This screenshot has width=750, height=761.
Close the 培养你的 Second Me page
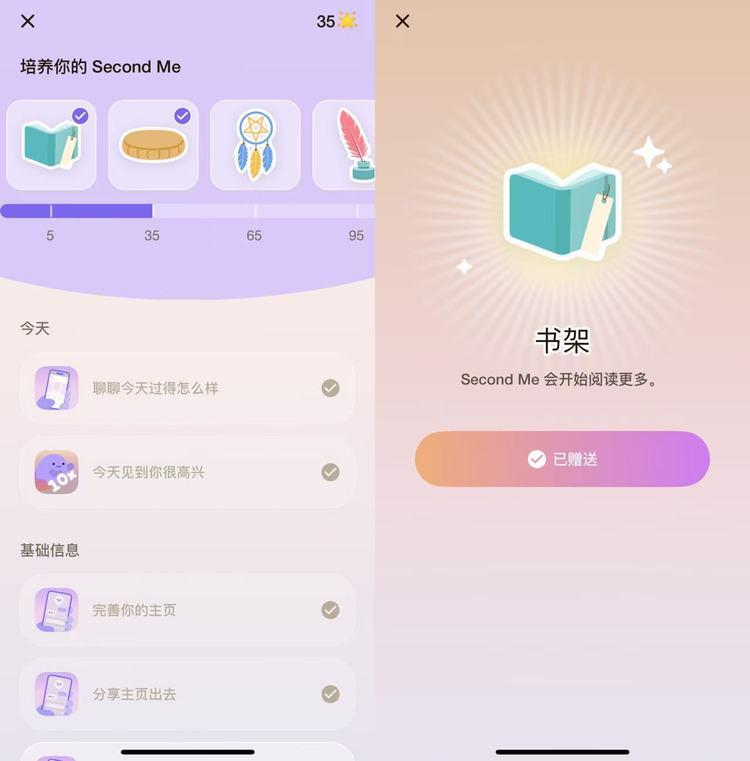(x=28, y=21)
